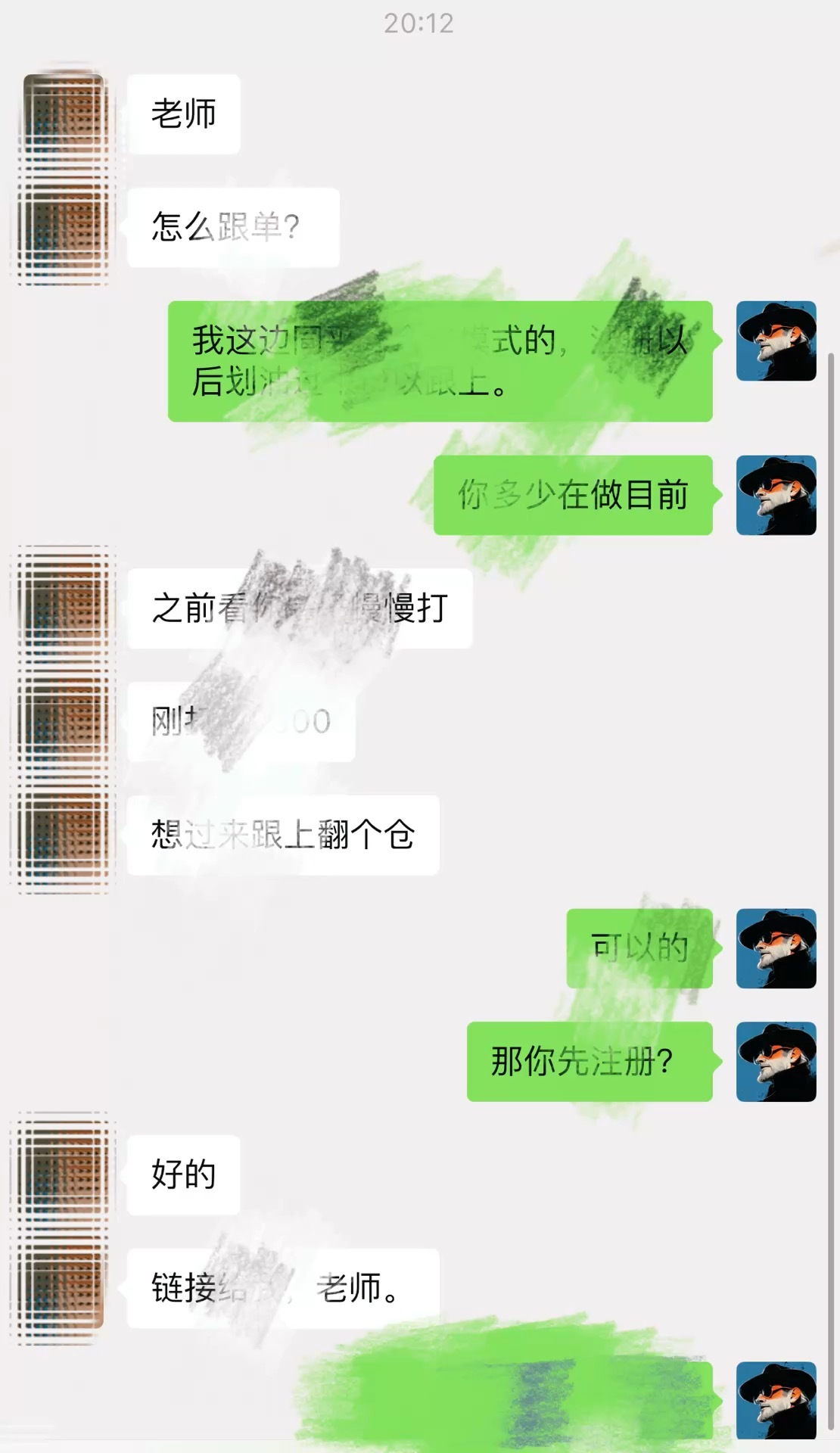The width and height of the screenshot is (840, 1453).
Task: Select the 老师 message bubble
Action: [x=184, y=114]
